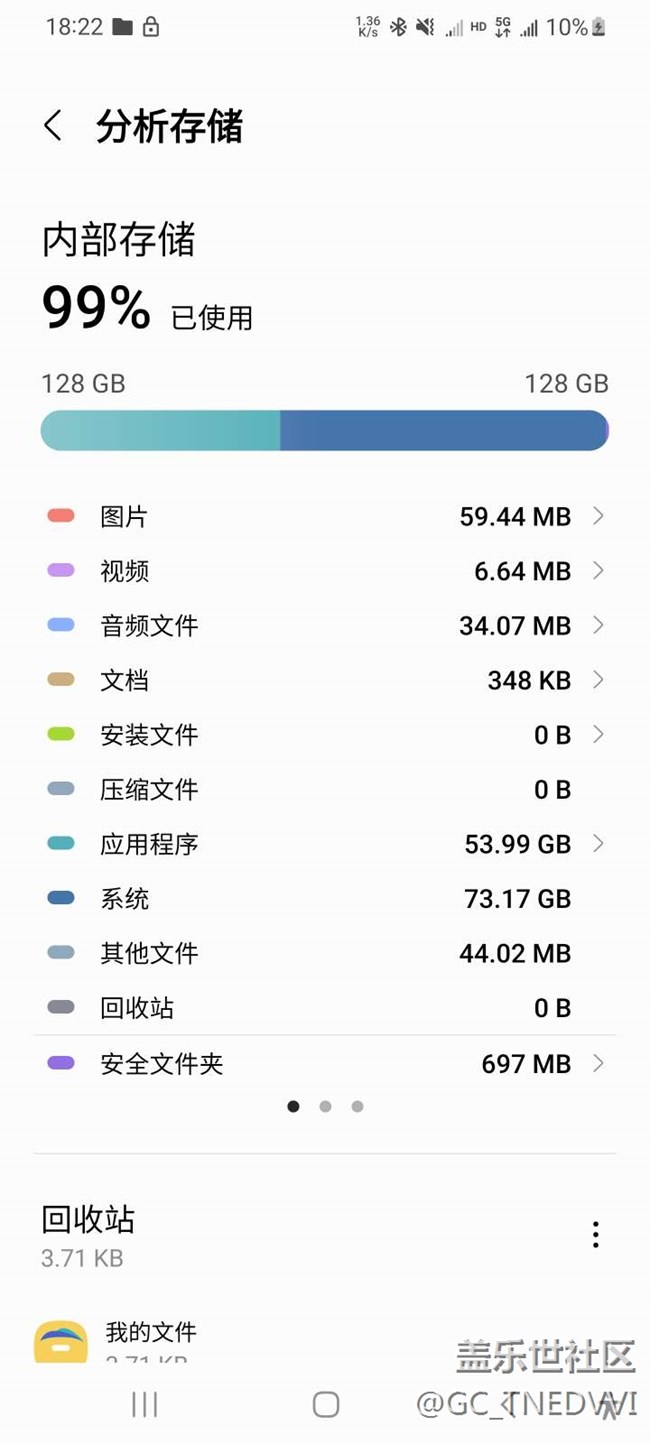
Task: View 应用程序 storage usage
Action: [325, 844]
